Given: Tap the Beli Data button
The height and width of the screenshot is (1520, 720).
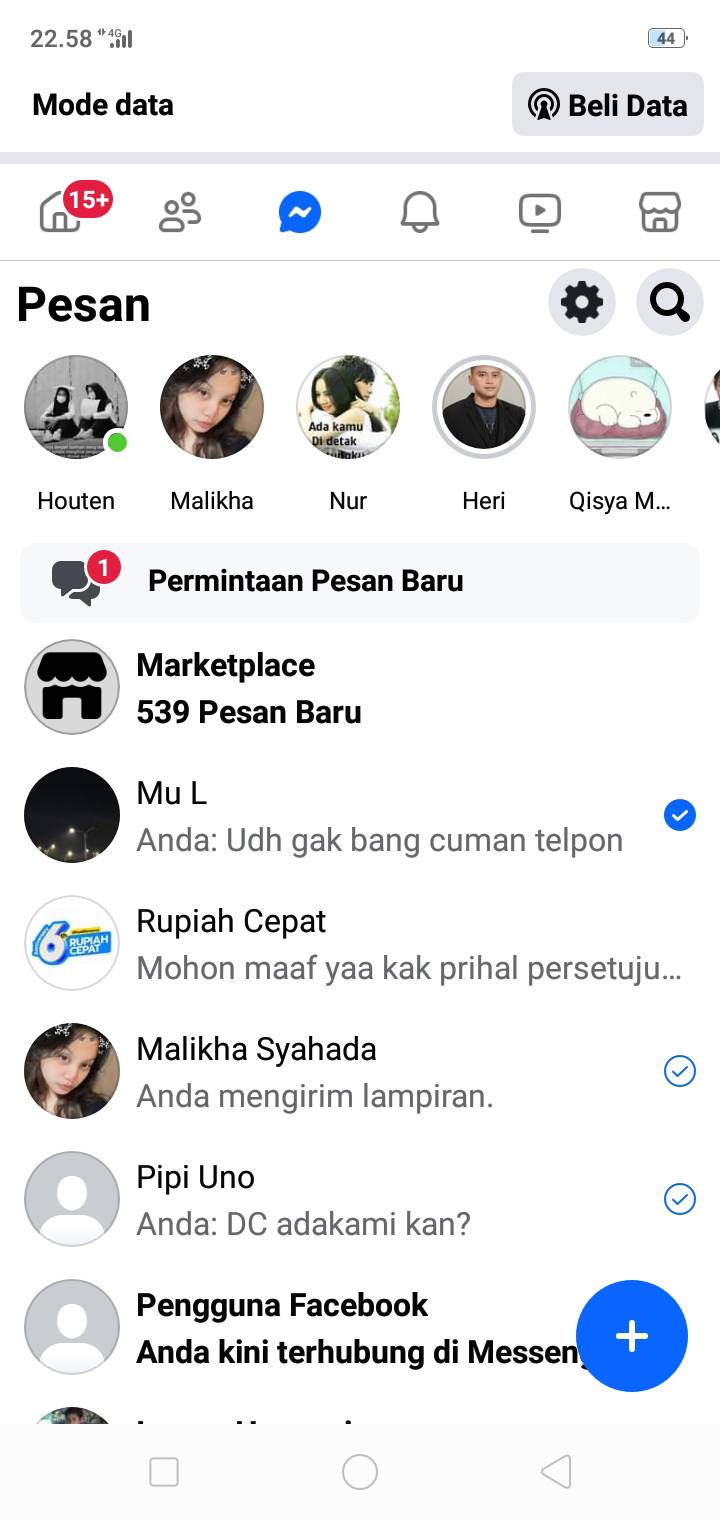Looking at the screenshot, I should [x=607, y=104].
